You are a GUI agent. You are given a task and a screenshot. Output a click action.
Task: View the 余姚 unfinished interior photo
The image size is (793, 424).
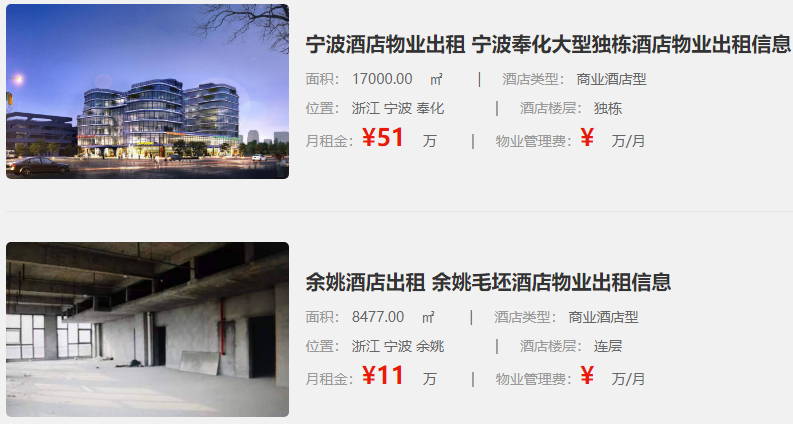point(147,329)
